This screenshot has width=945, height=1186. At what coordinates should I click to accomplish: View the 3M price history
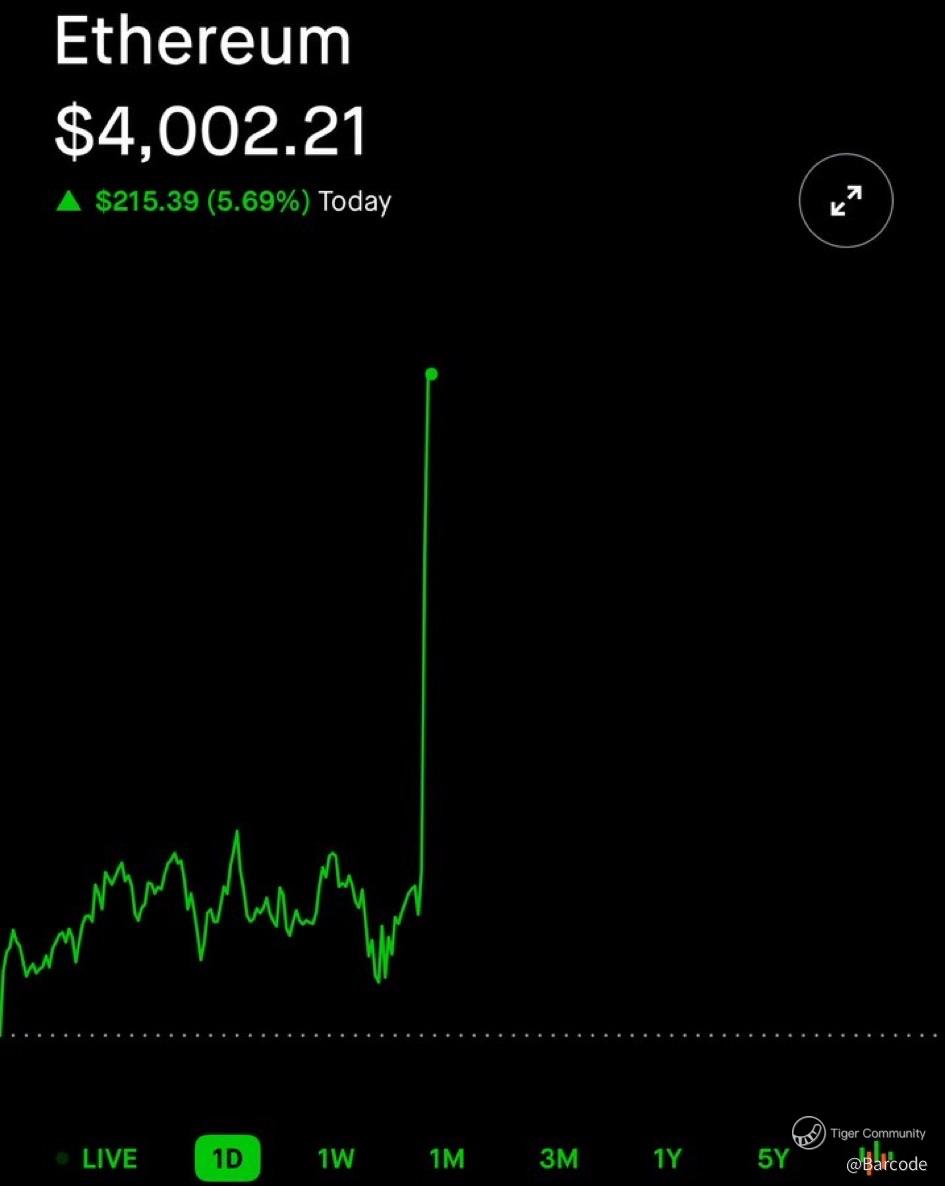click(x=558, y=1158)
